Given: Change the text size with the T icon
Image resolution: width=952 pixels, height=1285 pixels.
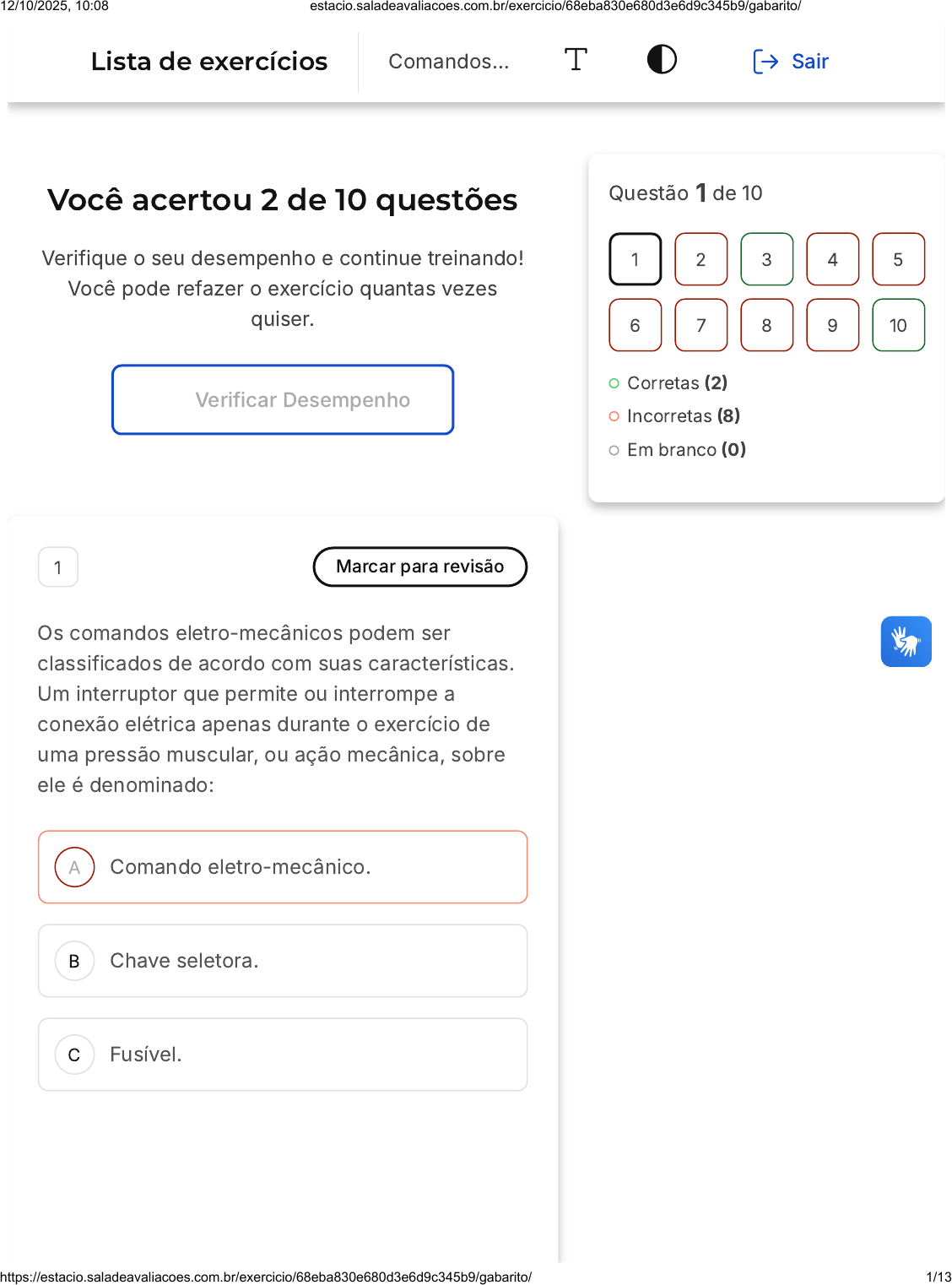Looking at the screenshot, I should [x=576, y=60].
